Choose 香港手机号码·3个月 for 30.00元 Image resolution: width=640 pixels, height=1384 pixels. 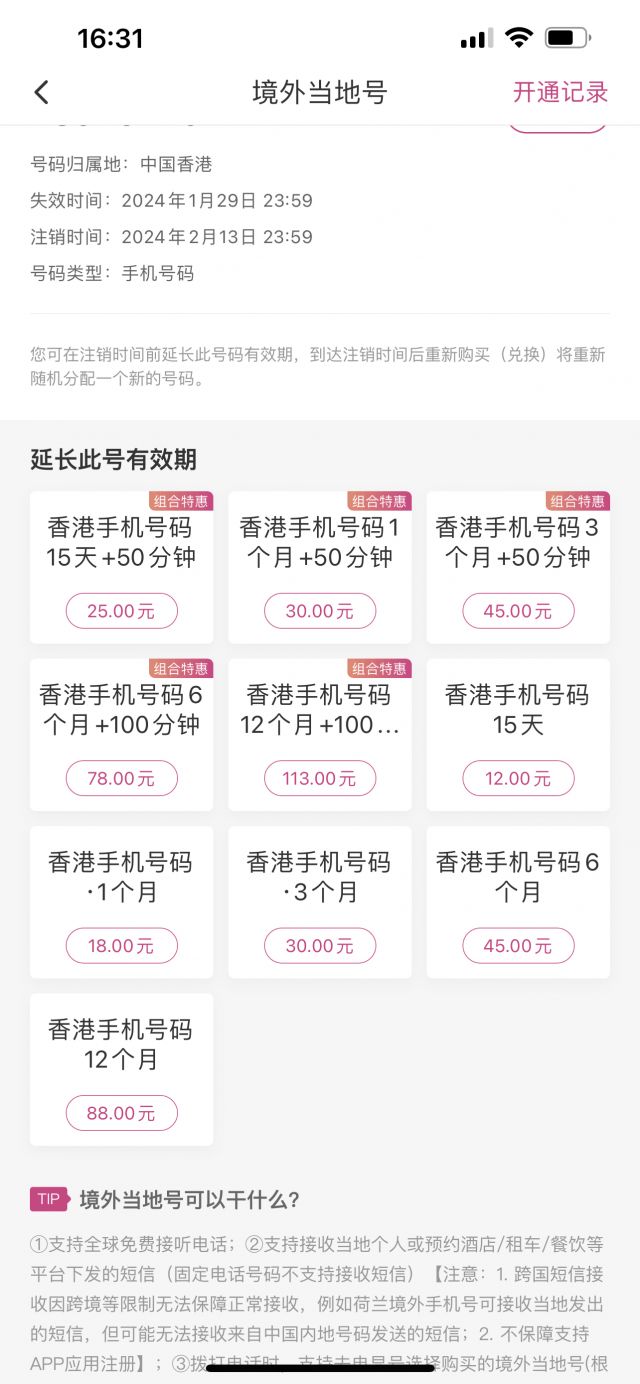(x=320, y=902)
